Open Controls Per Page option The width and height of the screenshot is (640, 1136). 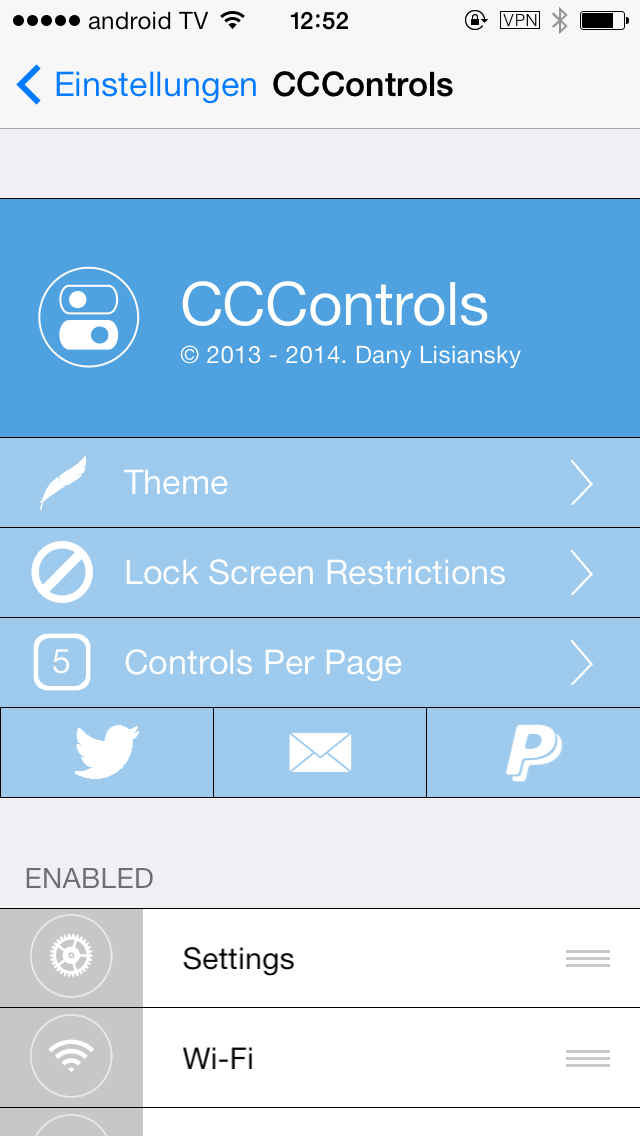pos(320,663)
